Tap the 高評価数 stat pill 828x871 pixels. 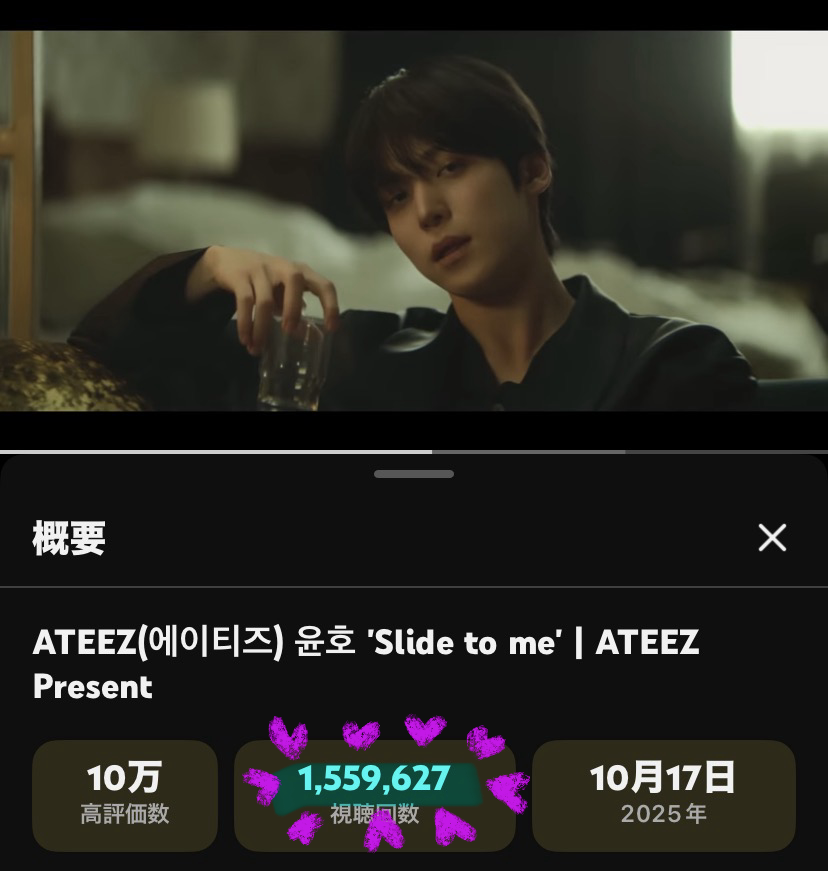[x=124, y=813]
